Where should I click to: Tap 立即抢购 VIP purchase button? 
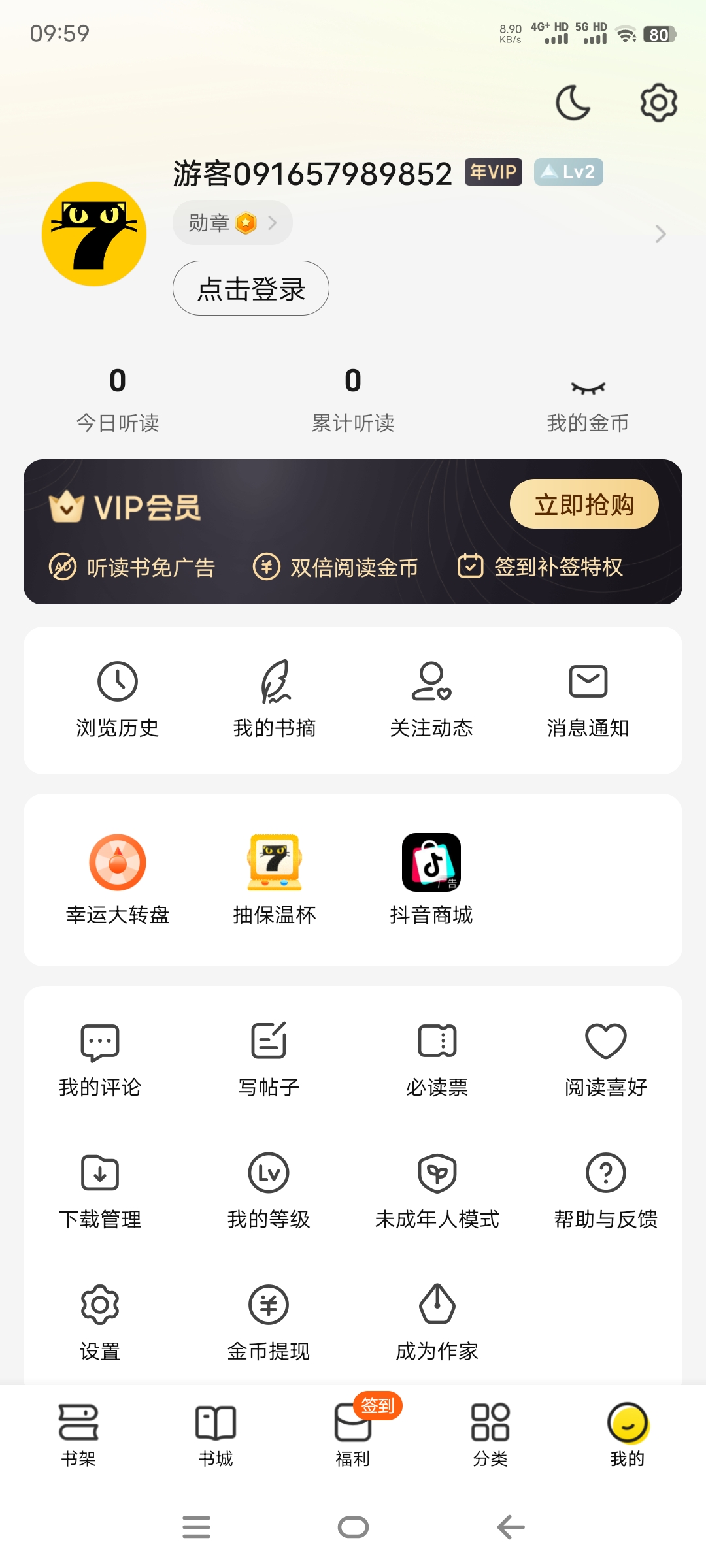[x=585, y=504]
